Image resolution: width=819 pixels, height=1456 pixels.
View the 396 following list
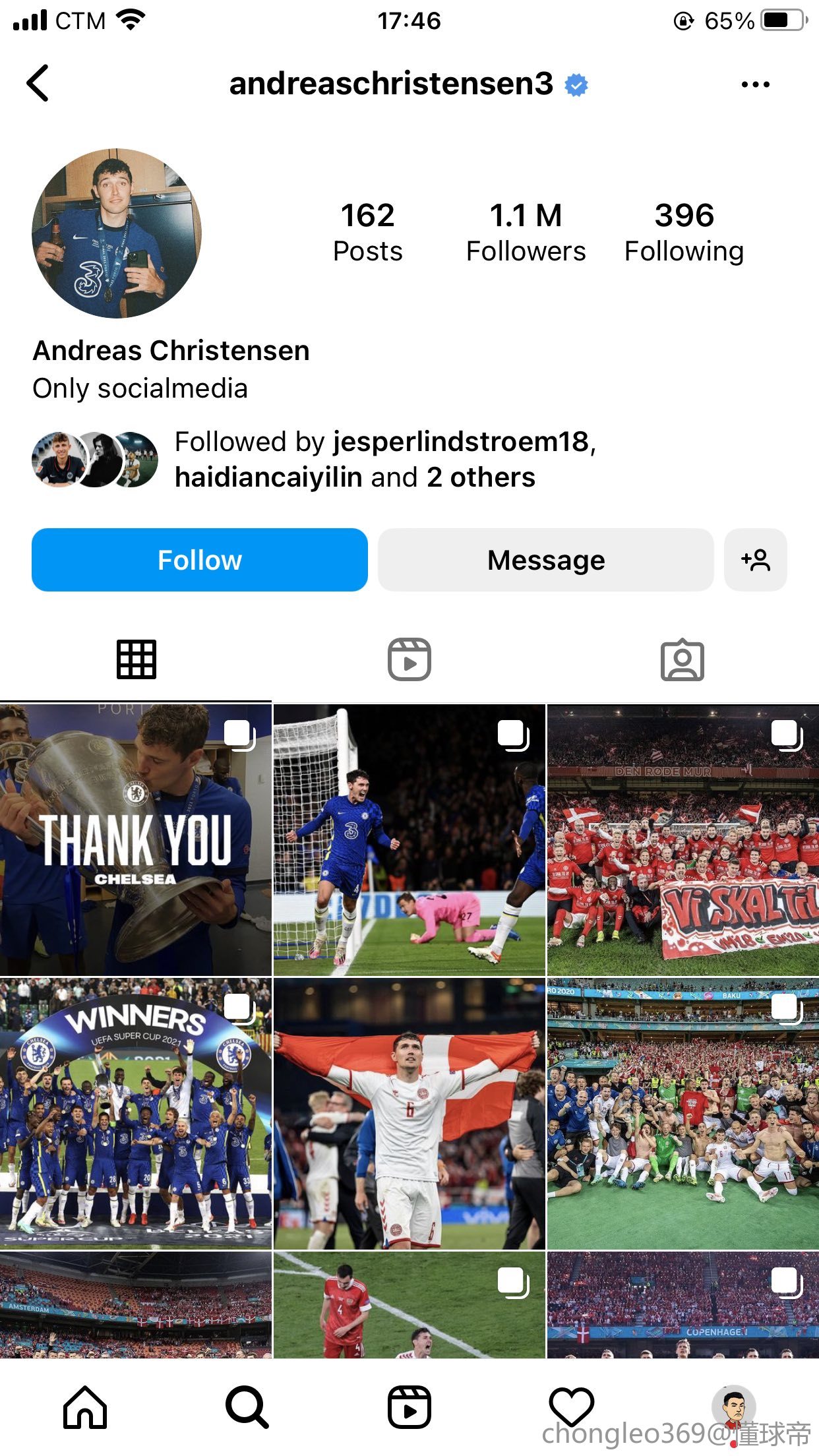[x=684, y=232]
